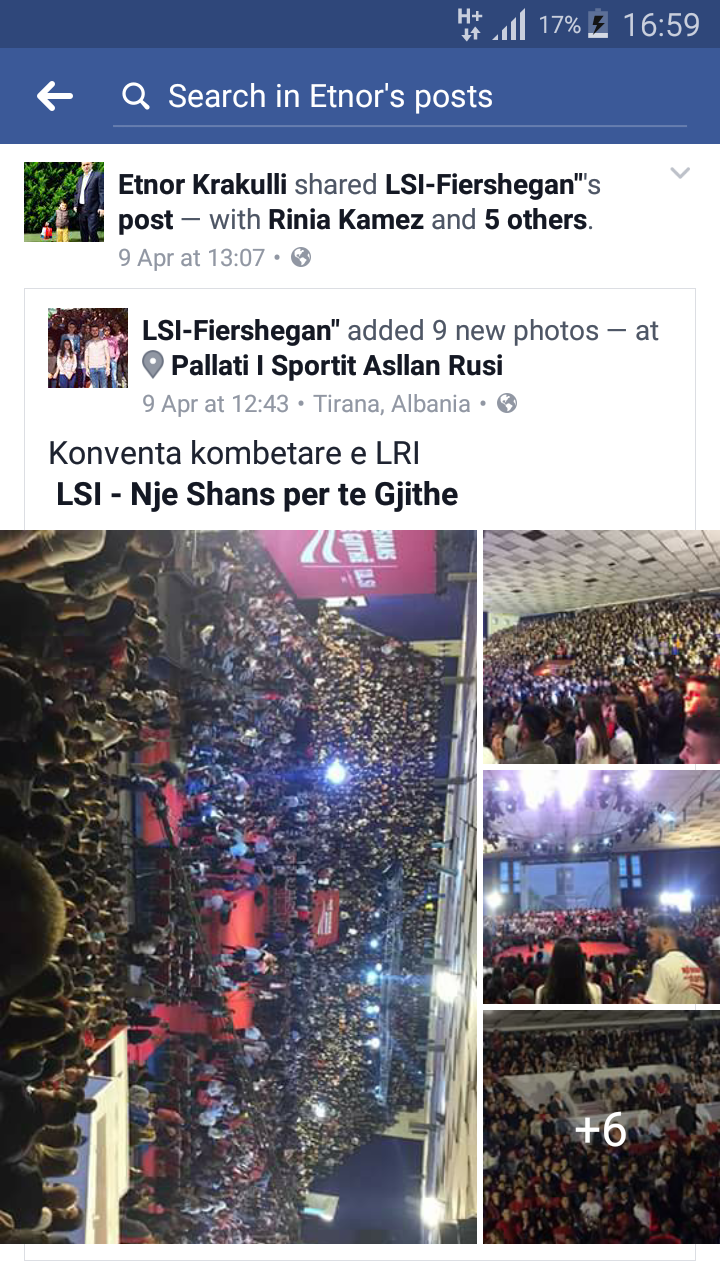720x1280 pixels.
Task: Open the photo showing the red stage
Action: [x=601, y=887]
